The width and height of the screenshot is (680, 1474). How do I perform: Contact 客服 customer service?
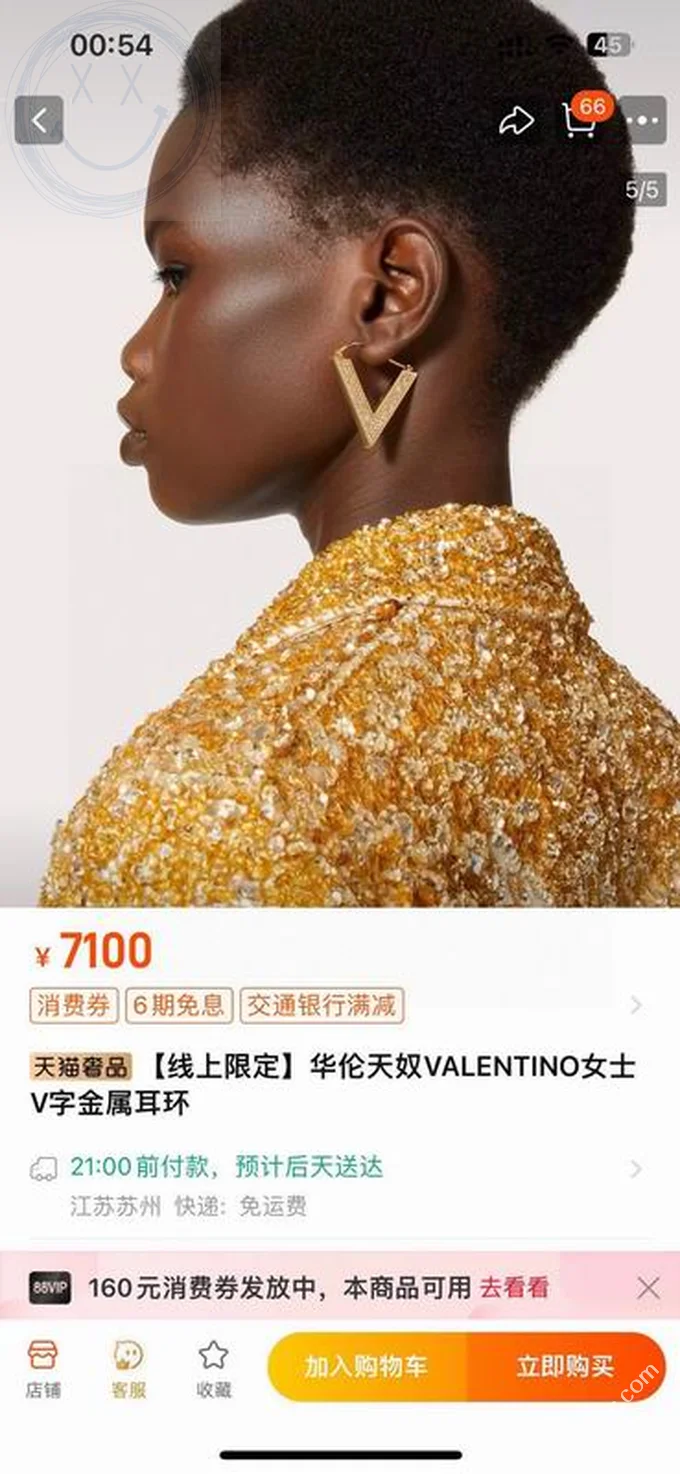coord(128,1367)
